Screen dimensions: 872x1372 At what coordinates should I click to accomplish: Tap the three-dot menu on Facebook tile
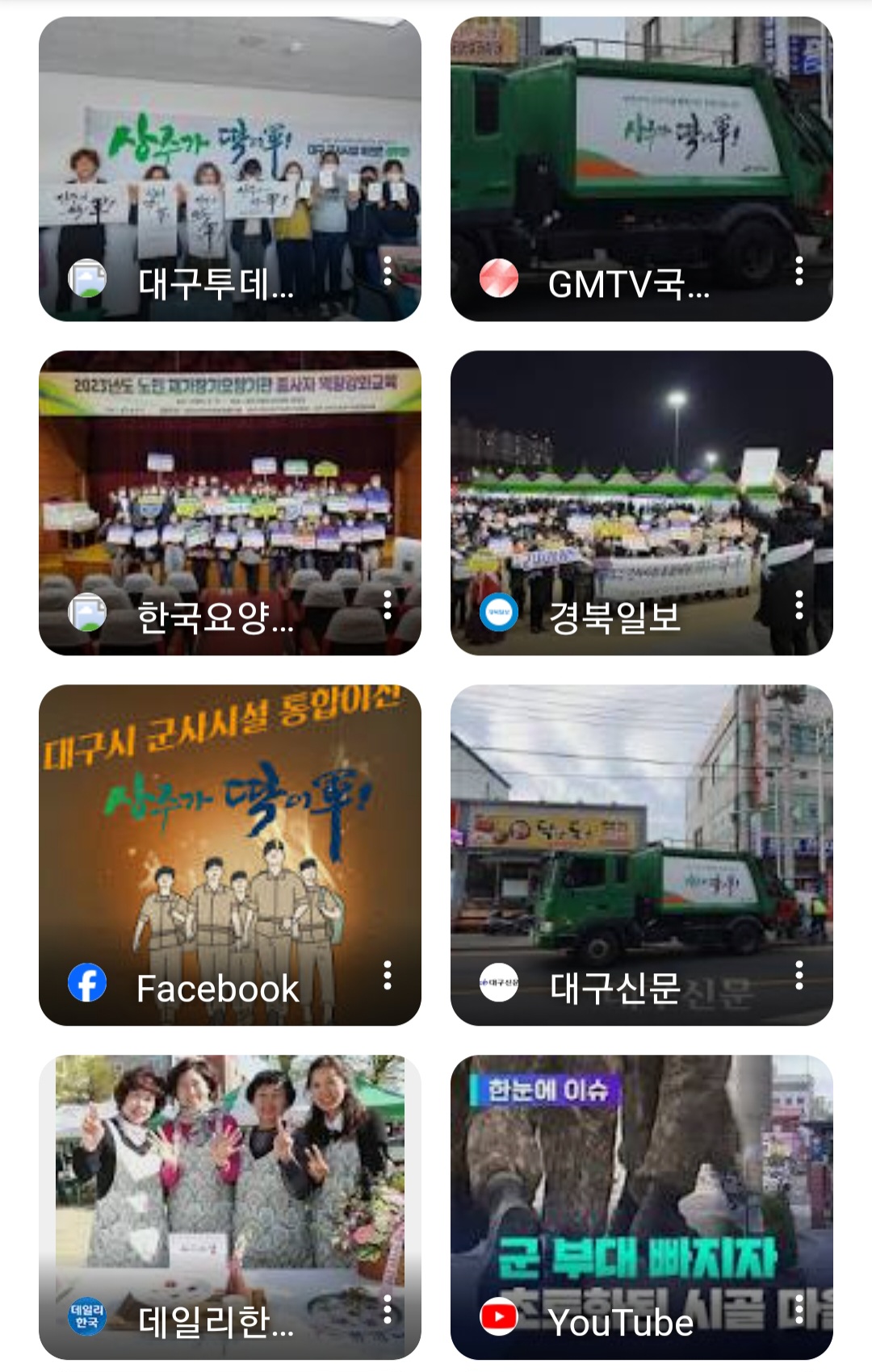(x=388, y=976)
